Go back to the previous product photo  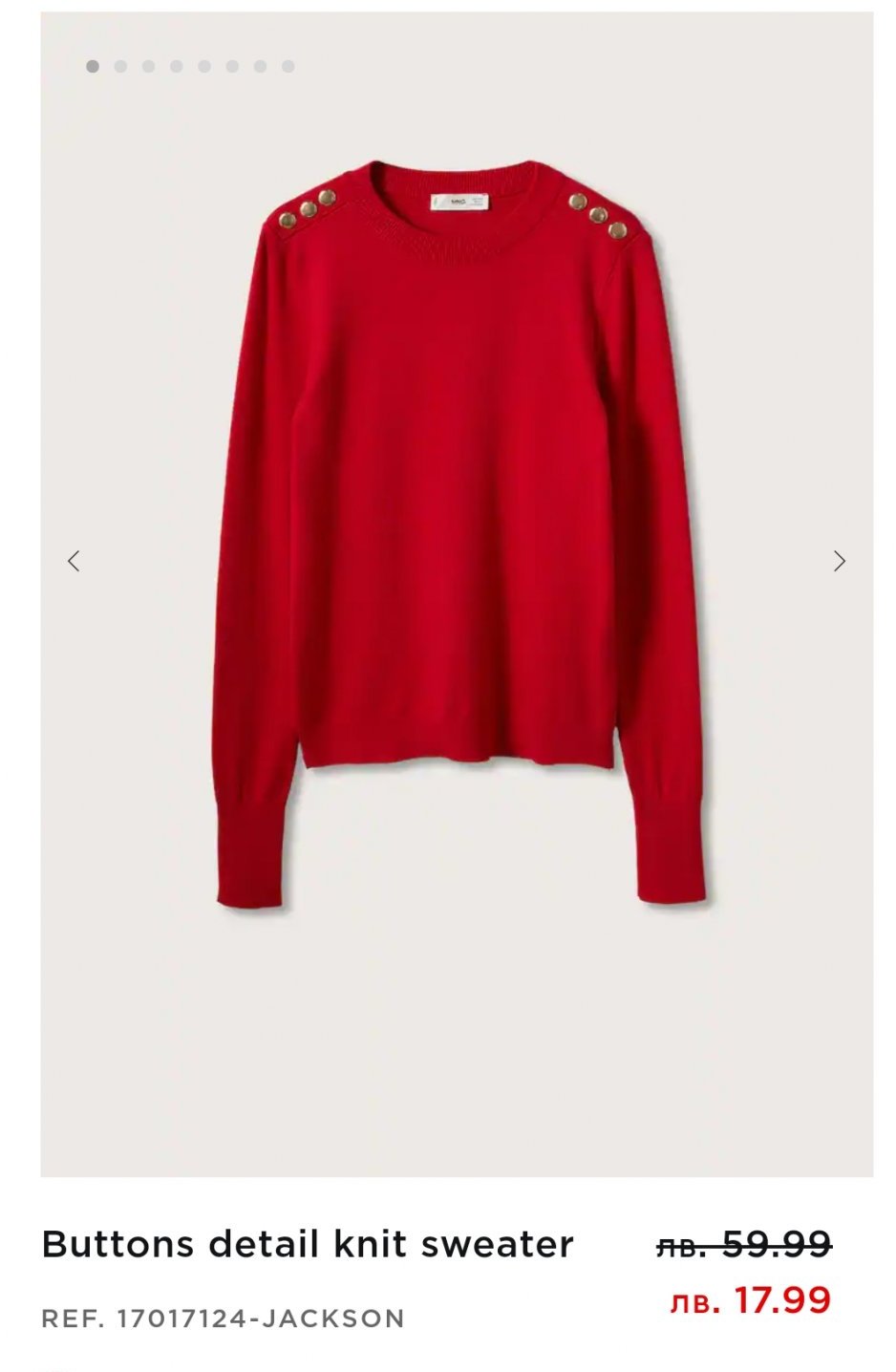click(74, 561)
